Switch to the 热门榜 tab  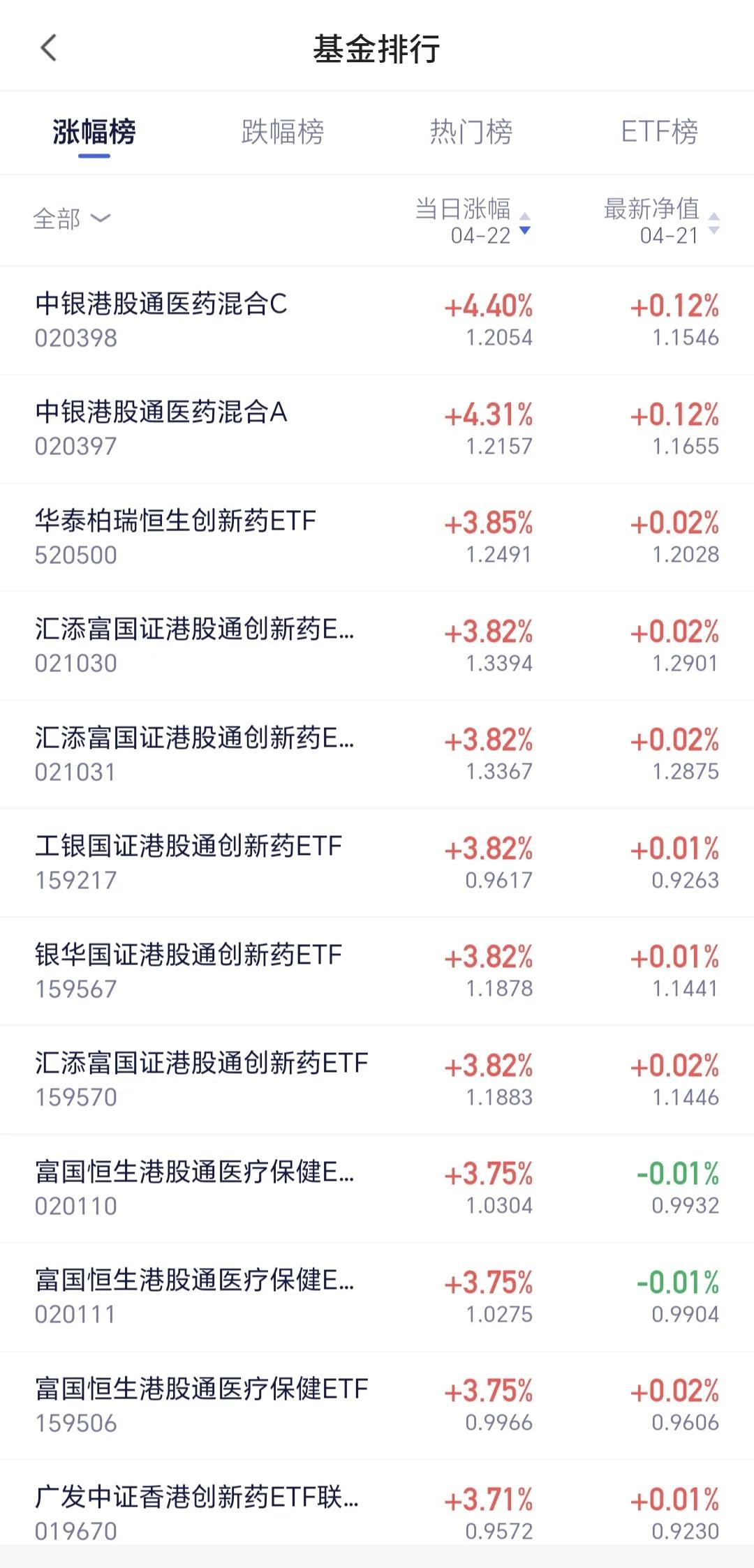point(471,132)
